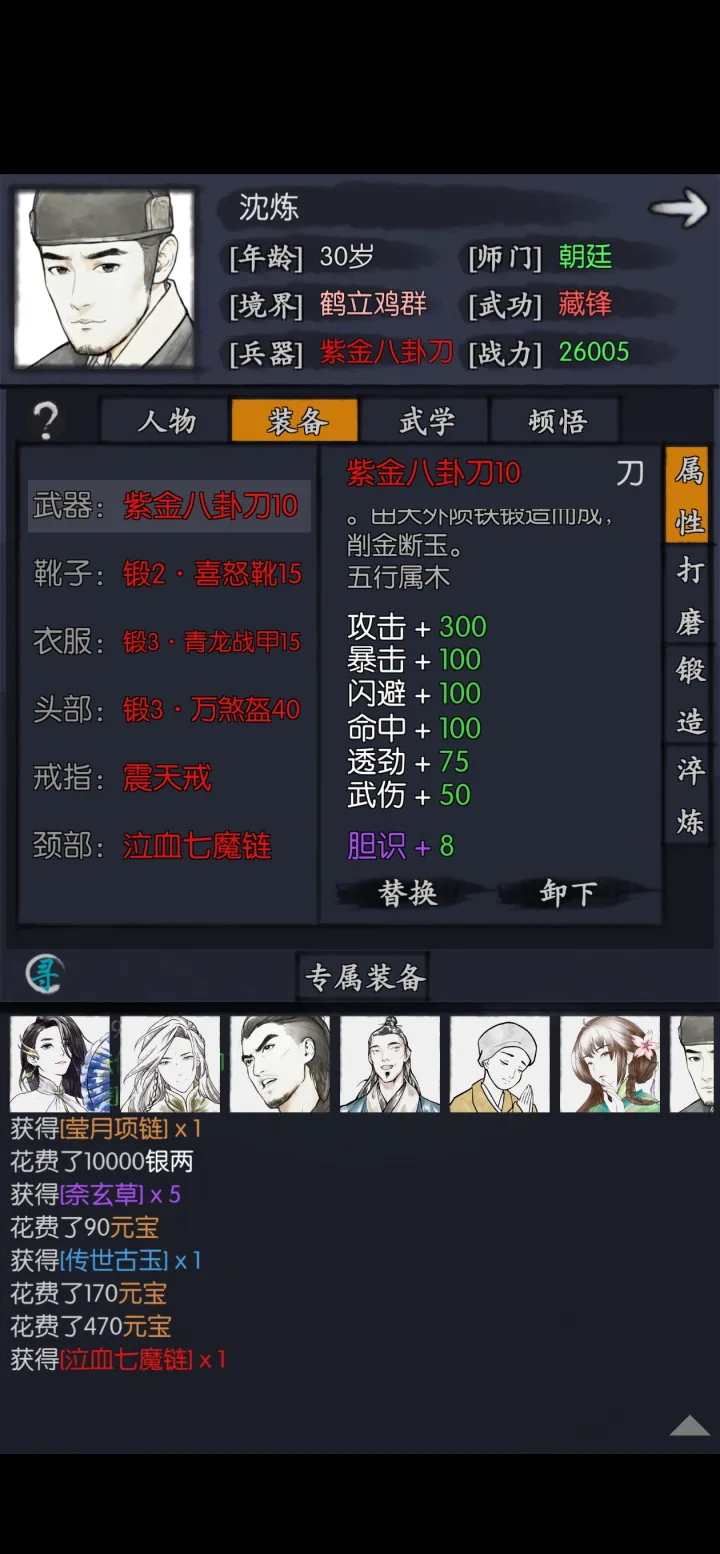Tap 替换 to replace the weapon
This screenshot has width=720, height=1554.
point(408,892)
